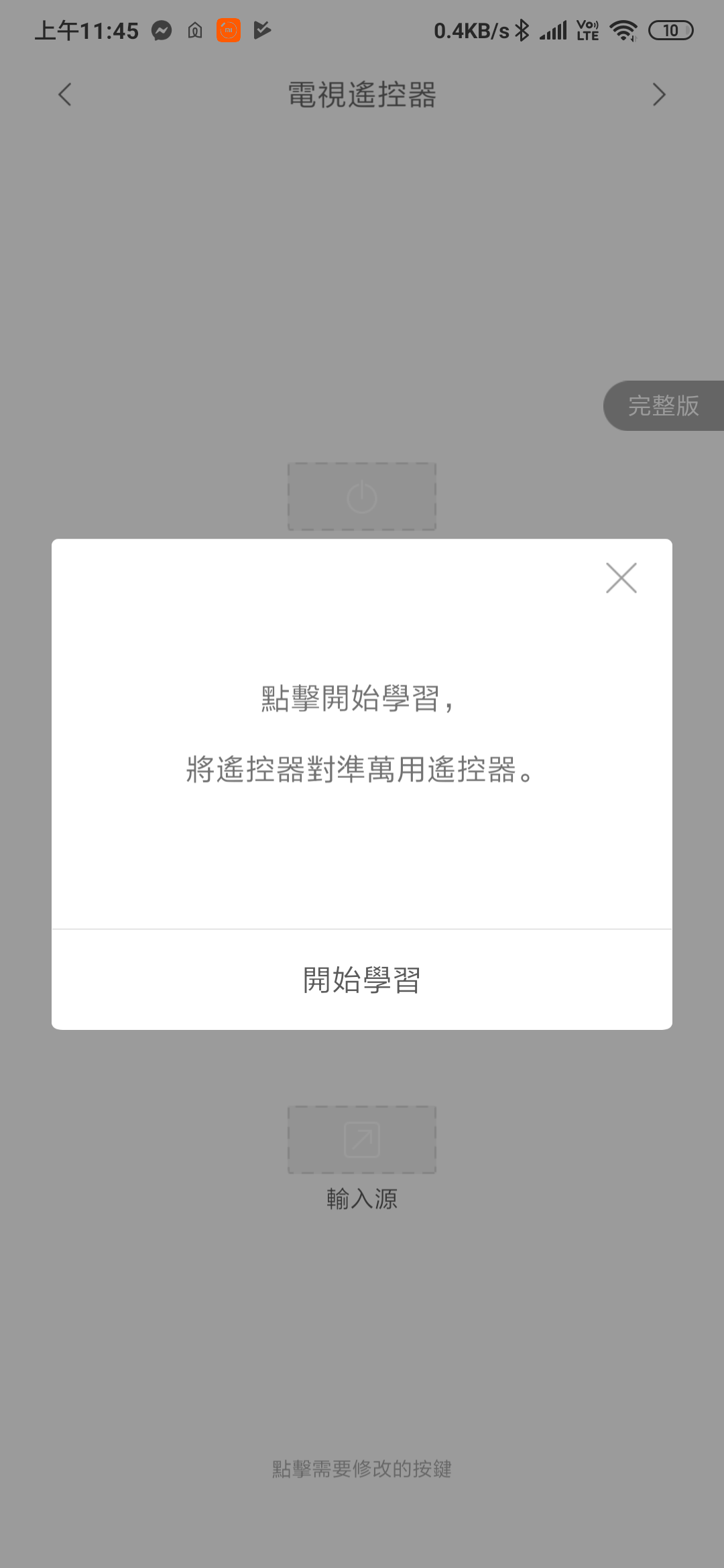Close the learning instruction dialog
724x1568 pixels.
tap(621, 578)
